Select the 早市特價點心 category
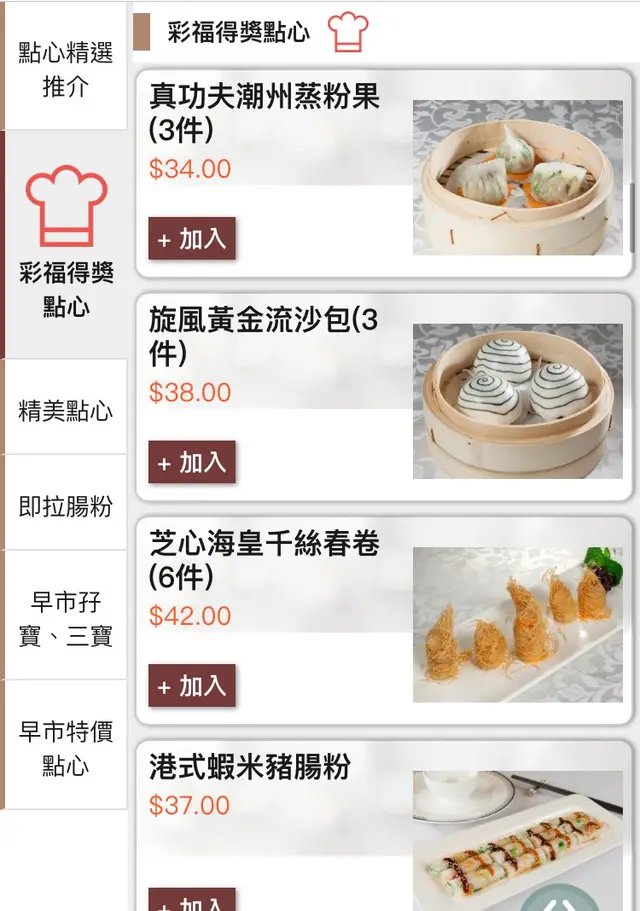The image size is (640, 911). coord(65,748)
